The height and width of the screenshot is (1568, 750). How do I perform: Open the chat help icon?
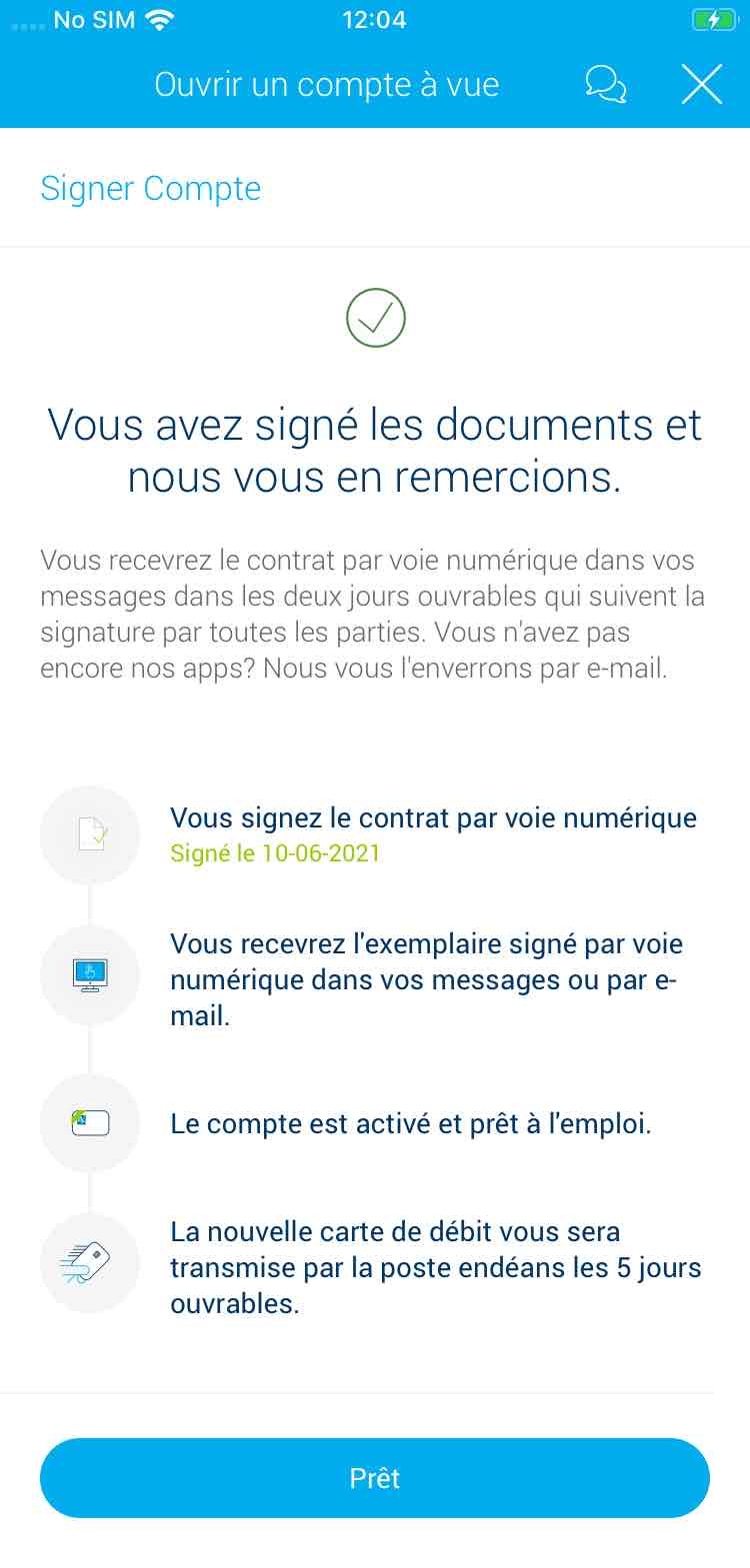pyautogui.click(x=606, y=85)
